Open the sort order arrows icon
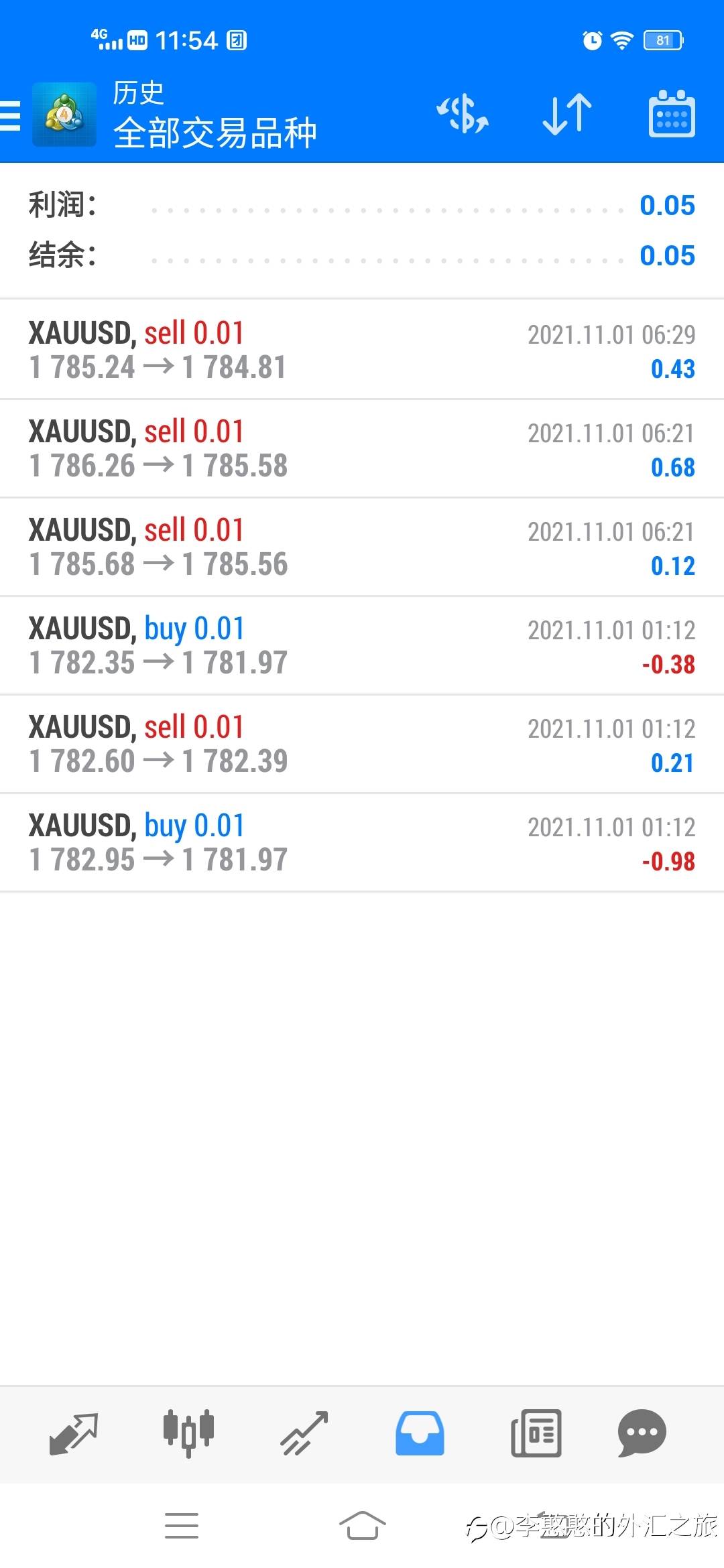The height and width of the screenshot is (1568, 724). point(567,114)
